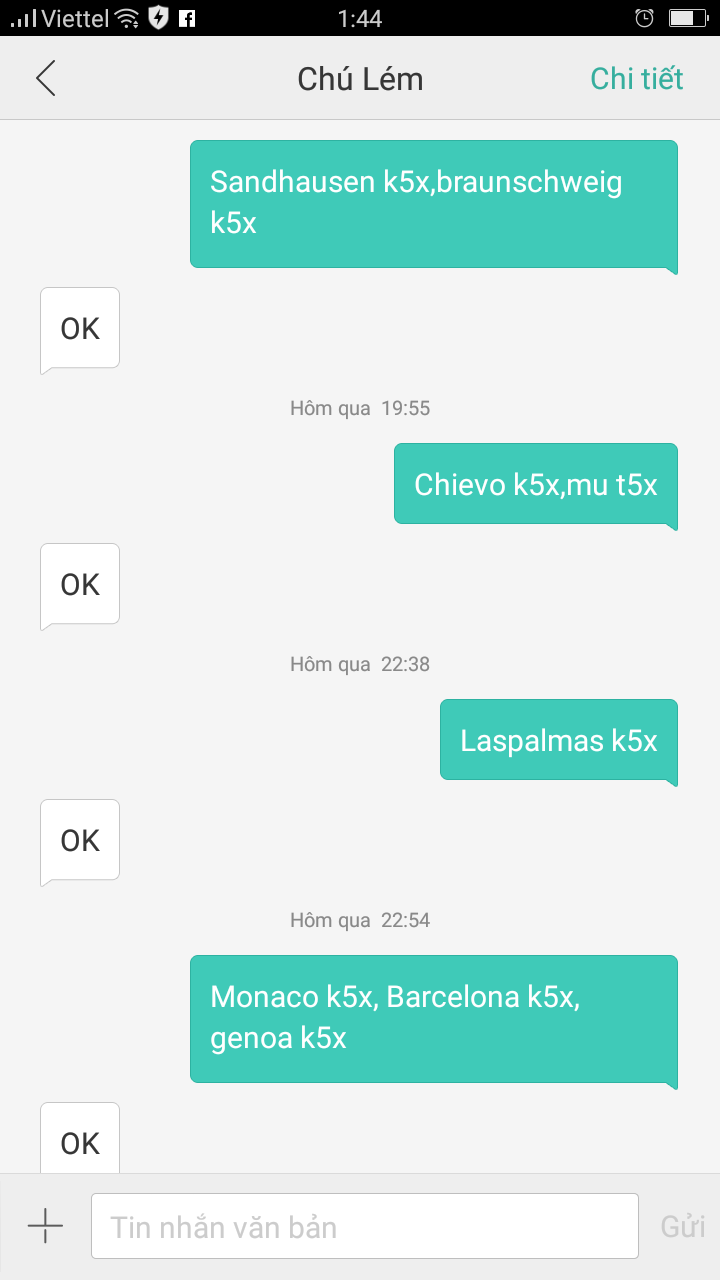Go back from the Chú Lém conversation
This screenshot has height=1280, width=720.
pos(46,78)
